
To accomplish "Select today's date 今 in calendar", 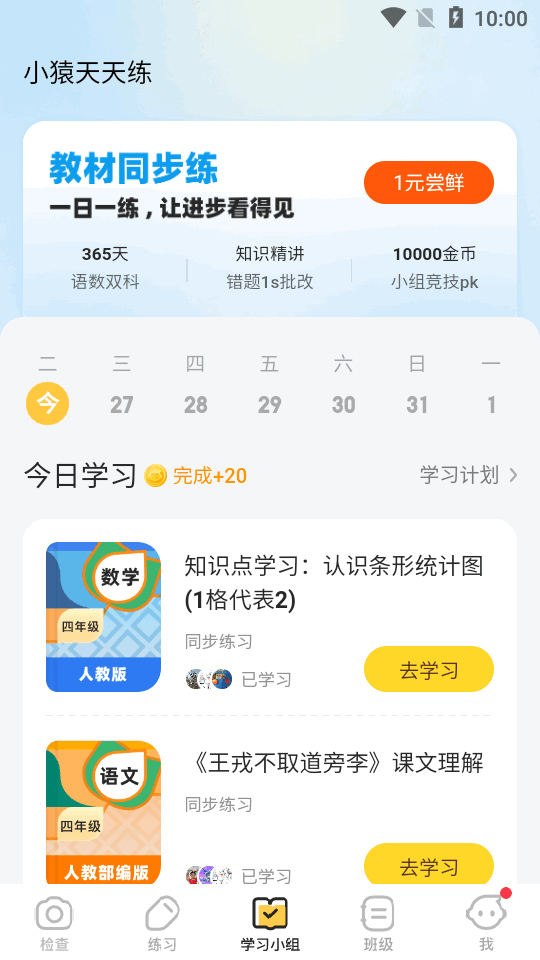I will coord(47,403).
